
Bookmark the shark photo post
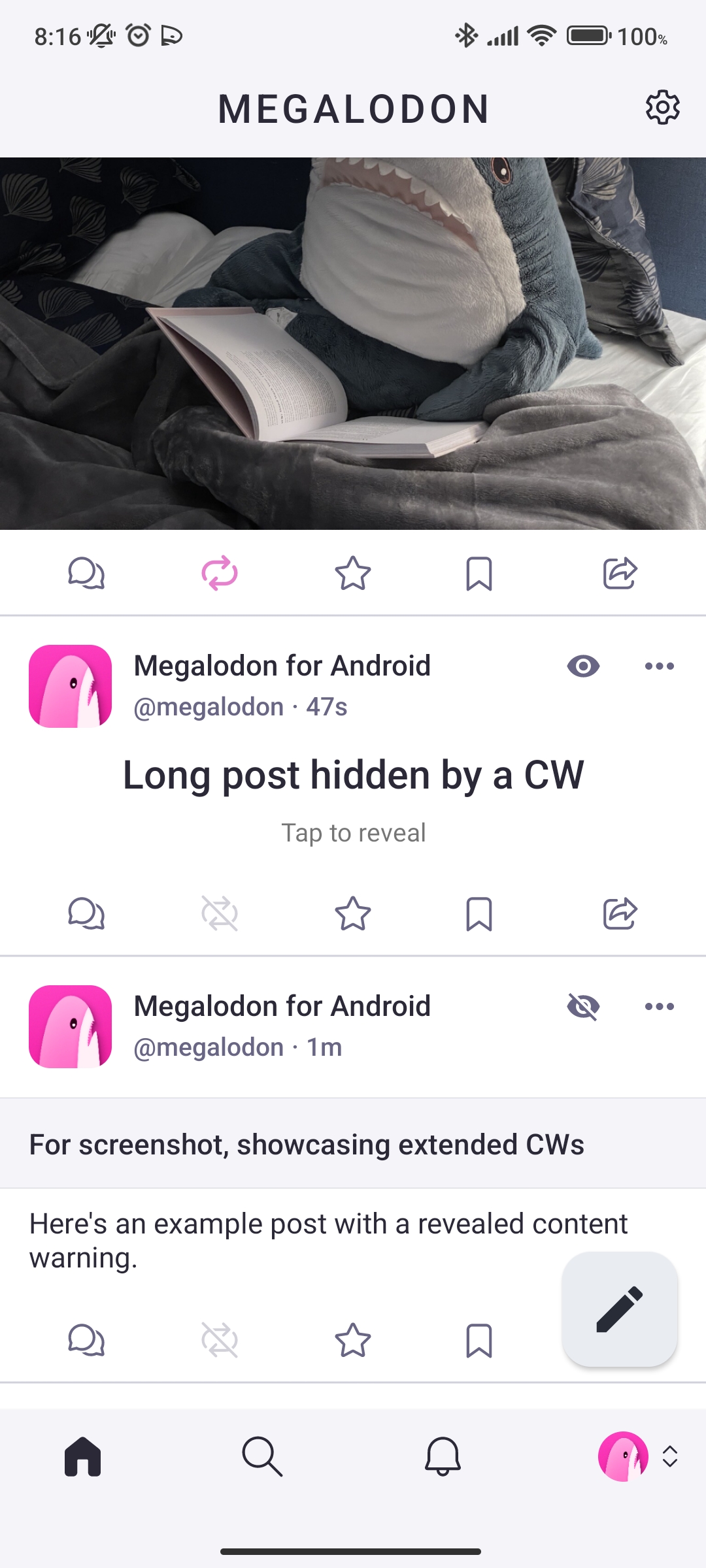[x=479, y=574]
